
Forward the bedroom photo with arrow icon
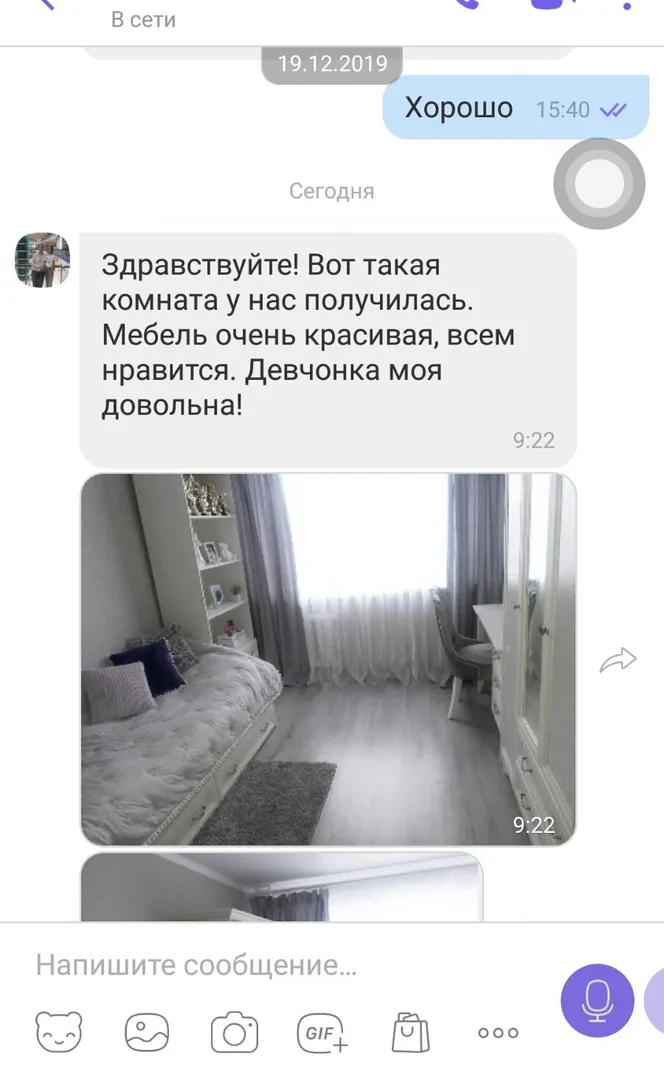coord(618,660)
